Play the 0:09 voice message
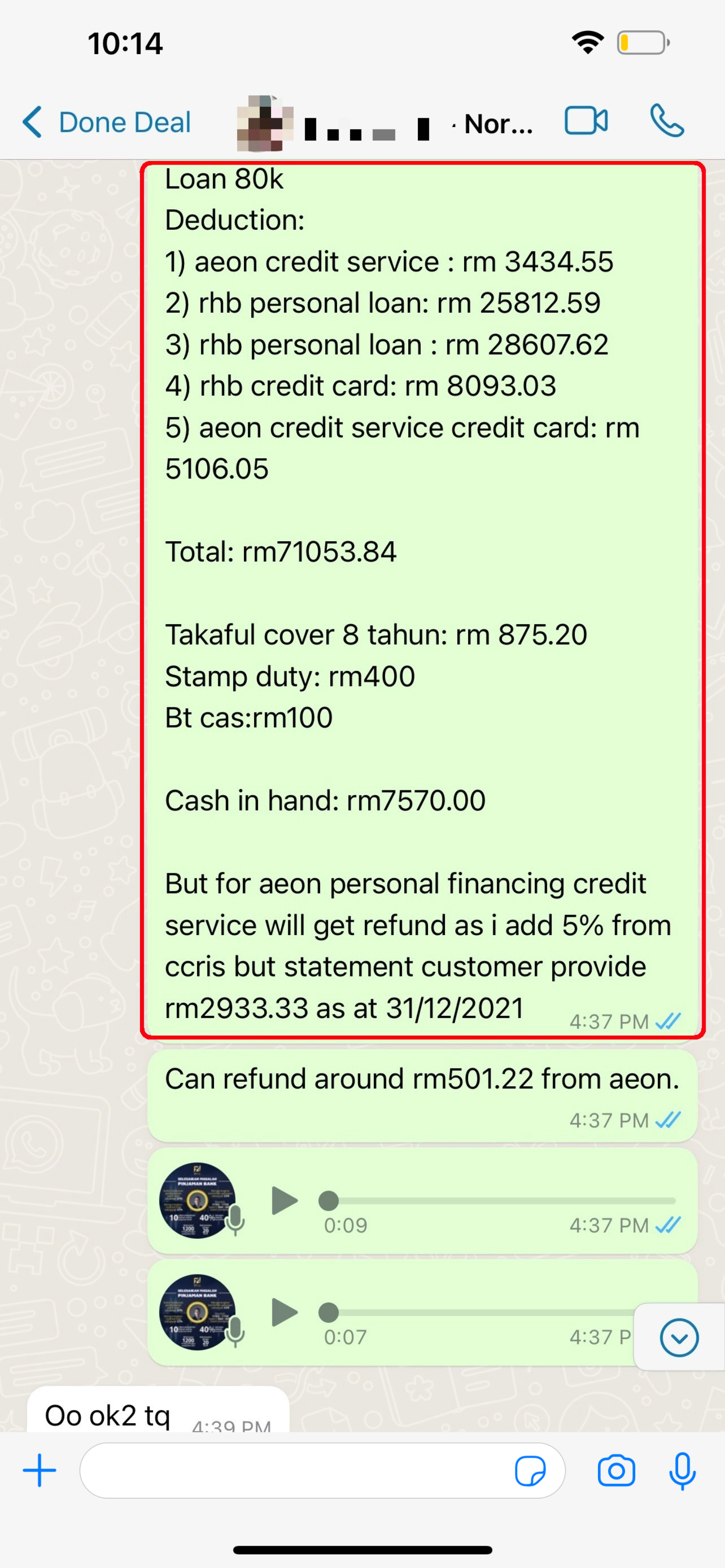This screenshot has height=1568, width=725. click(284, 1200)
